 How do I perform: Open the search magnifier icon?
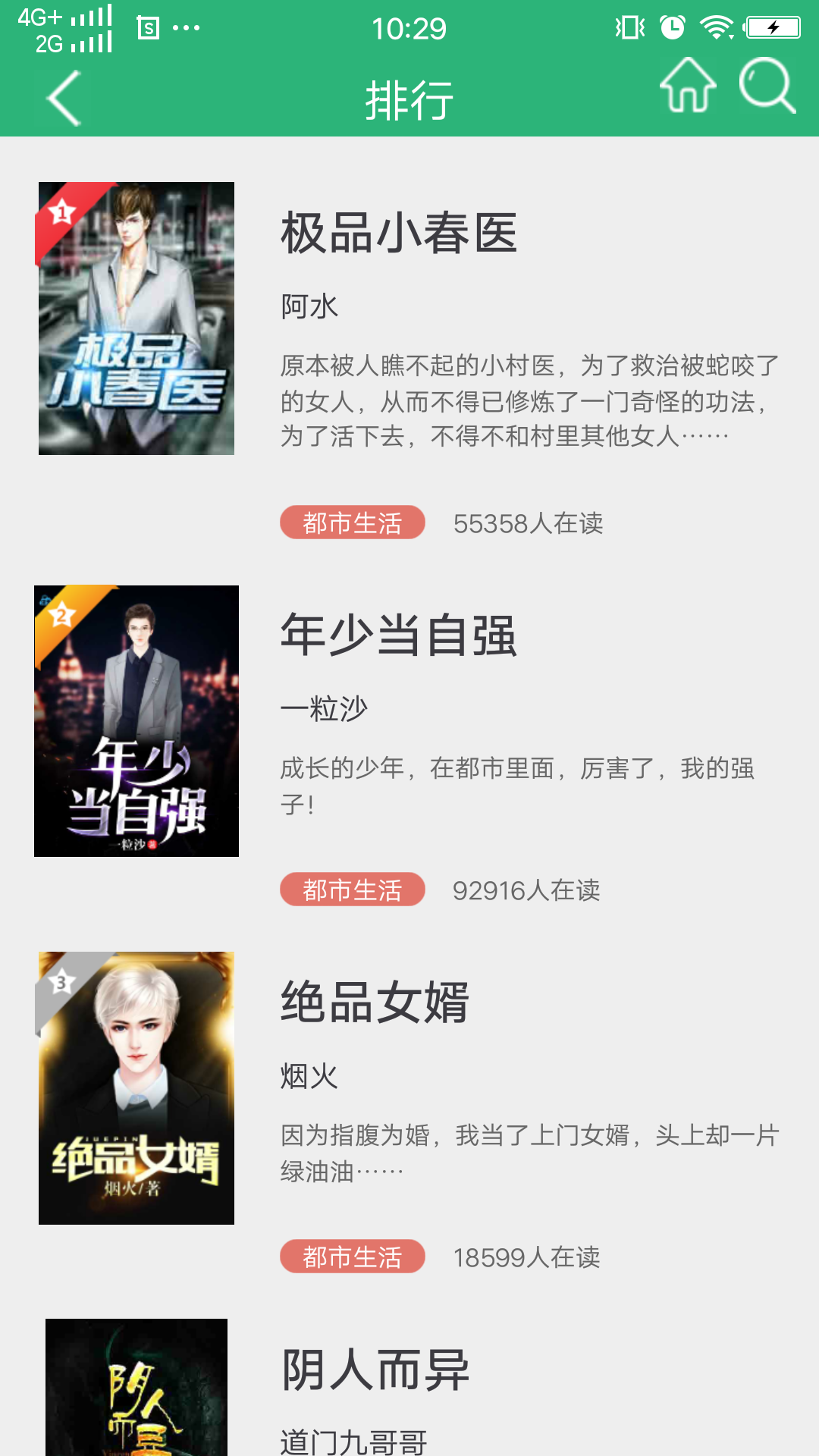[x=767, y=86]
